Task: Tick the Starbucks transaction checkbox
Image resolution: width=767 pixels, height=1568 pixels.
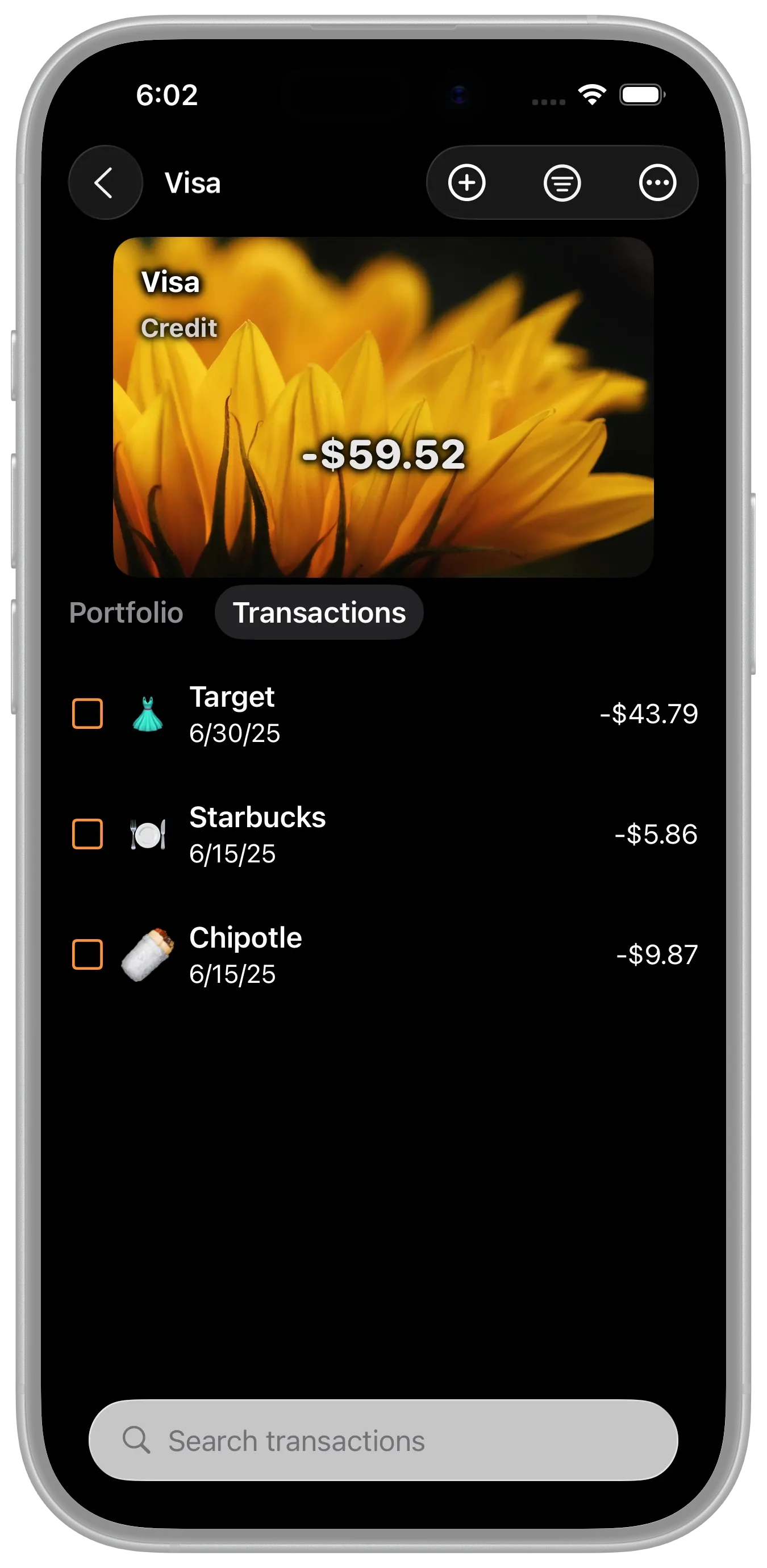Action: pos(87,834)
